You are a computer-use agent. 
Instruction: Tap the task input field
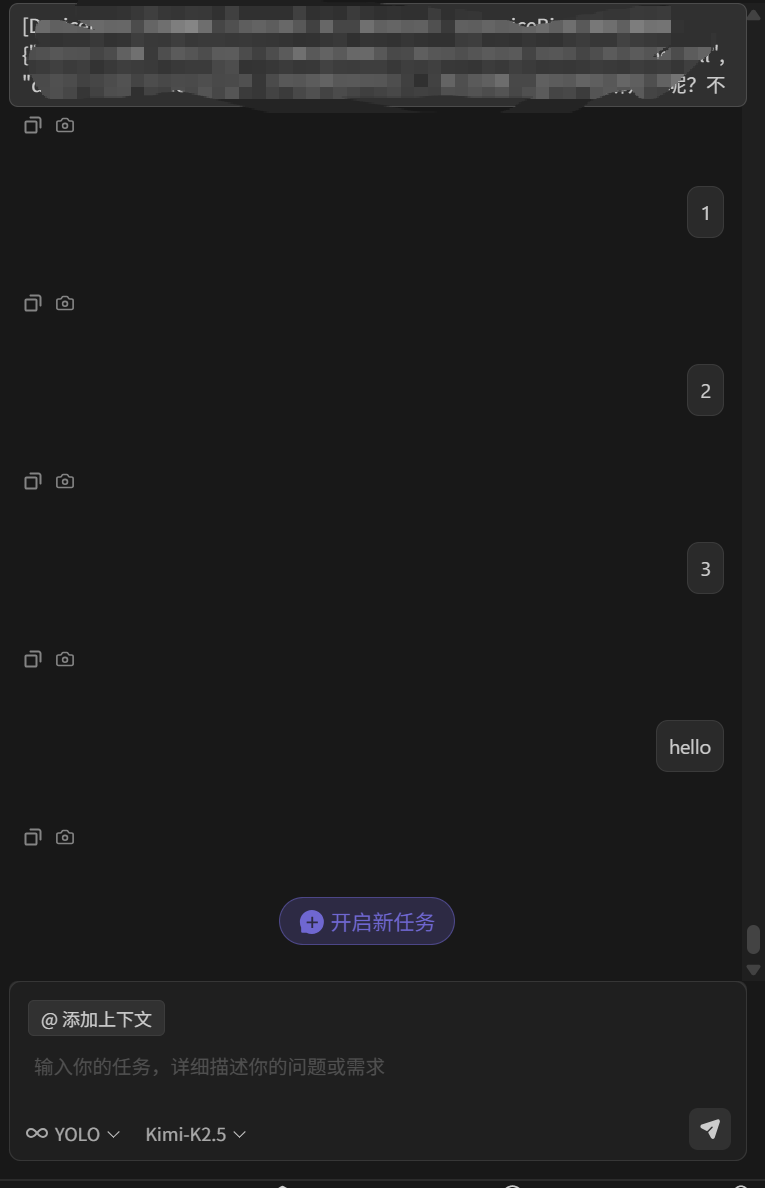pyautogui.click(x=378, y=1067)
